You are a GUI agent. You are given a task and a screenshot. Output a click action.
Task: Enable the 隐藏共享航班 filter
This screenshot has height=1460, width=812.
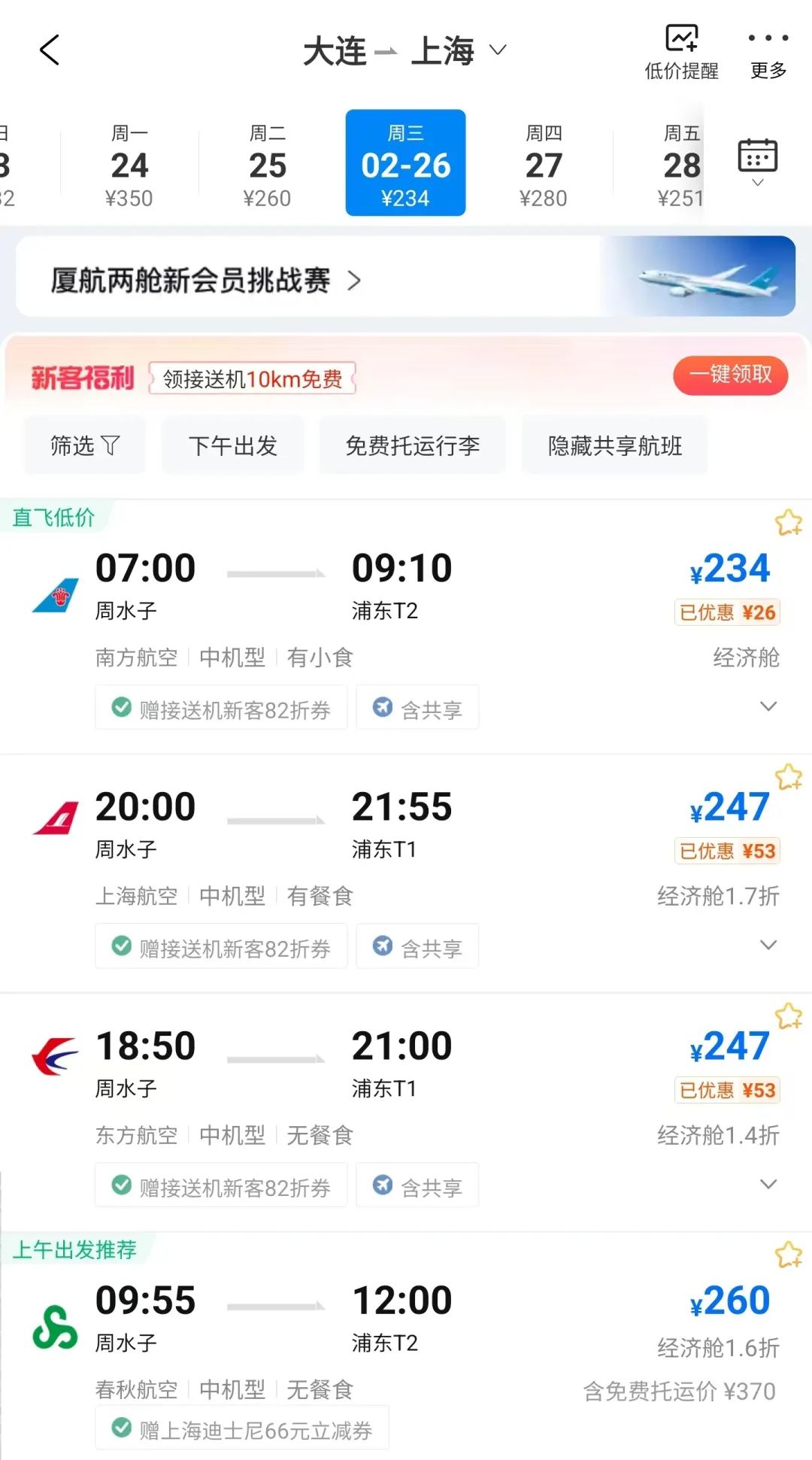point(614,445)
